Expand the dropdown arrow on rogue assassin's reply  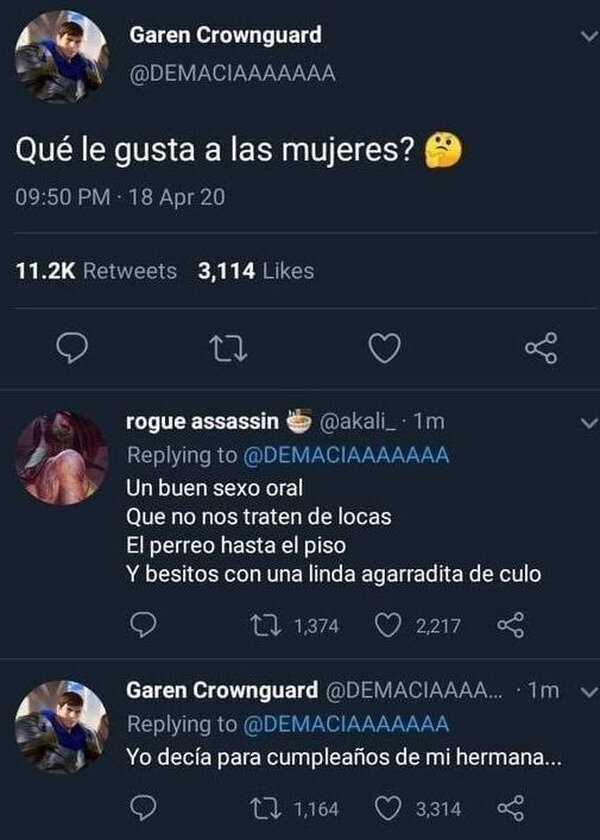click(x=589, y=423)
